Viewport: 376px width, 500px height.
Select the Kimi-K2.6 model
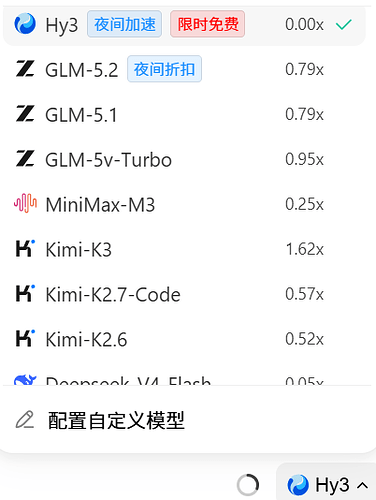tap(184, 339)
